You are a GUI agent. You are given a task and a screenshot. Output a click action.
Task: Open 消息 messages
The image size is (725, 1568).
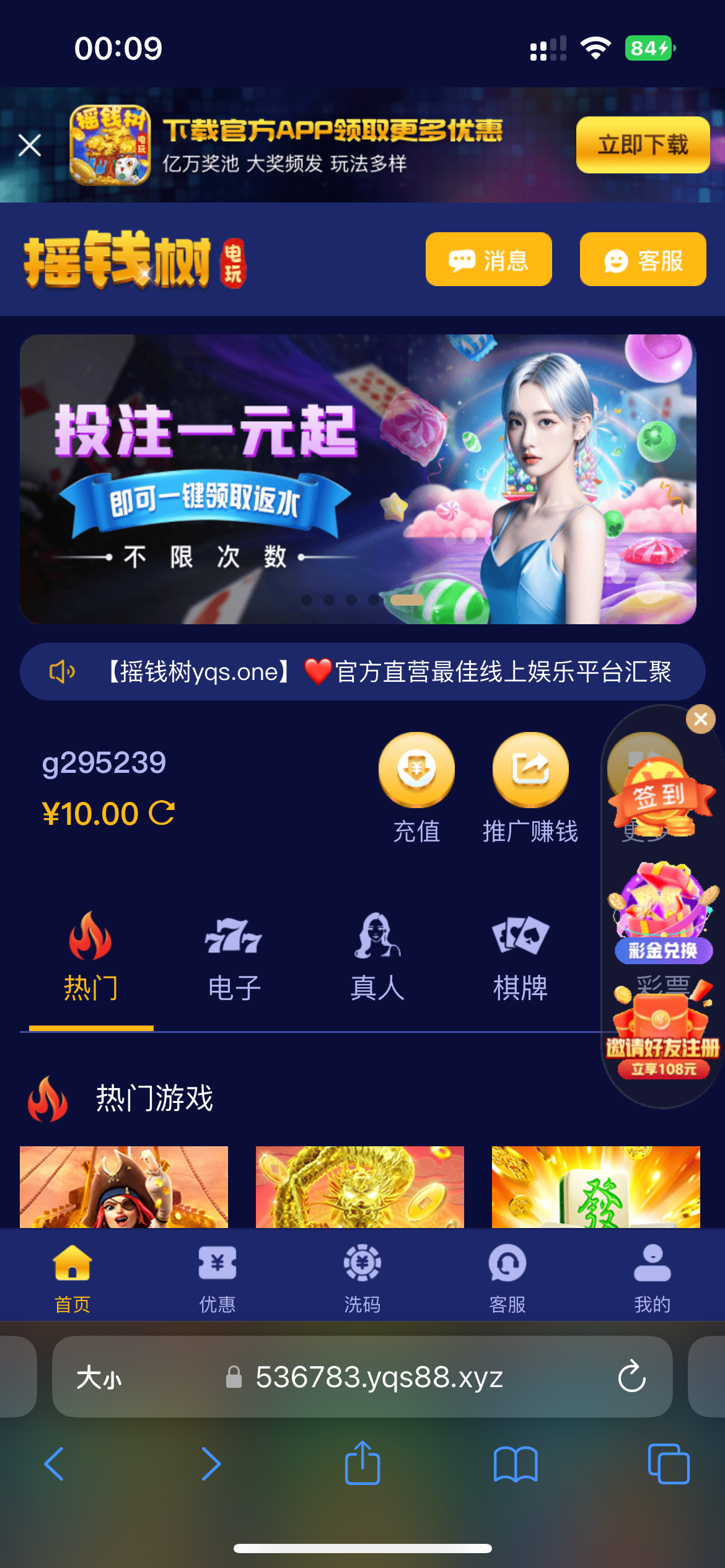coord(488,259)
